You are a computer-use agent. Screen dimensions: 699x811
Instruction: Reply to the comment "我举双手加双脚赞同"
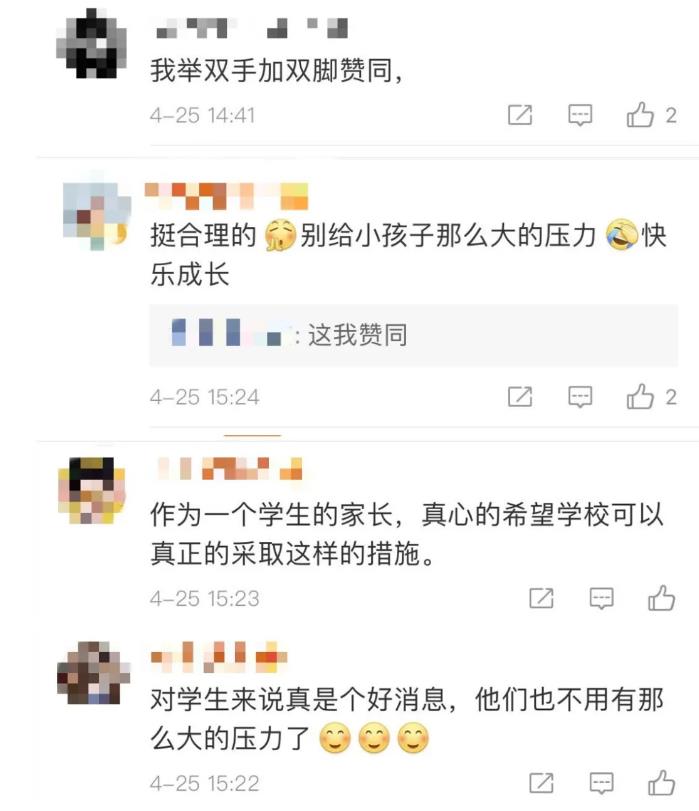coord(580,116)
